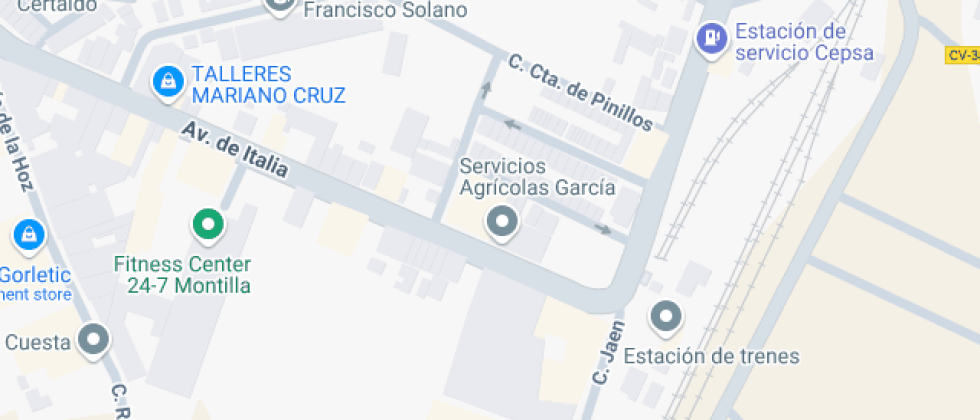
Task: Tap the Cuesta place pin
Action: click(95, 340)
